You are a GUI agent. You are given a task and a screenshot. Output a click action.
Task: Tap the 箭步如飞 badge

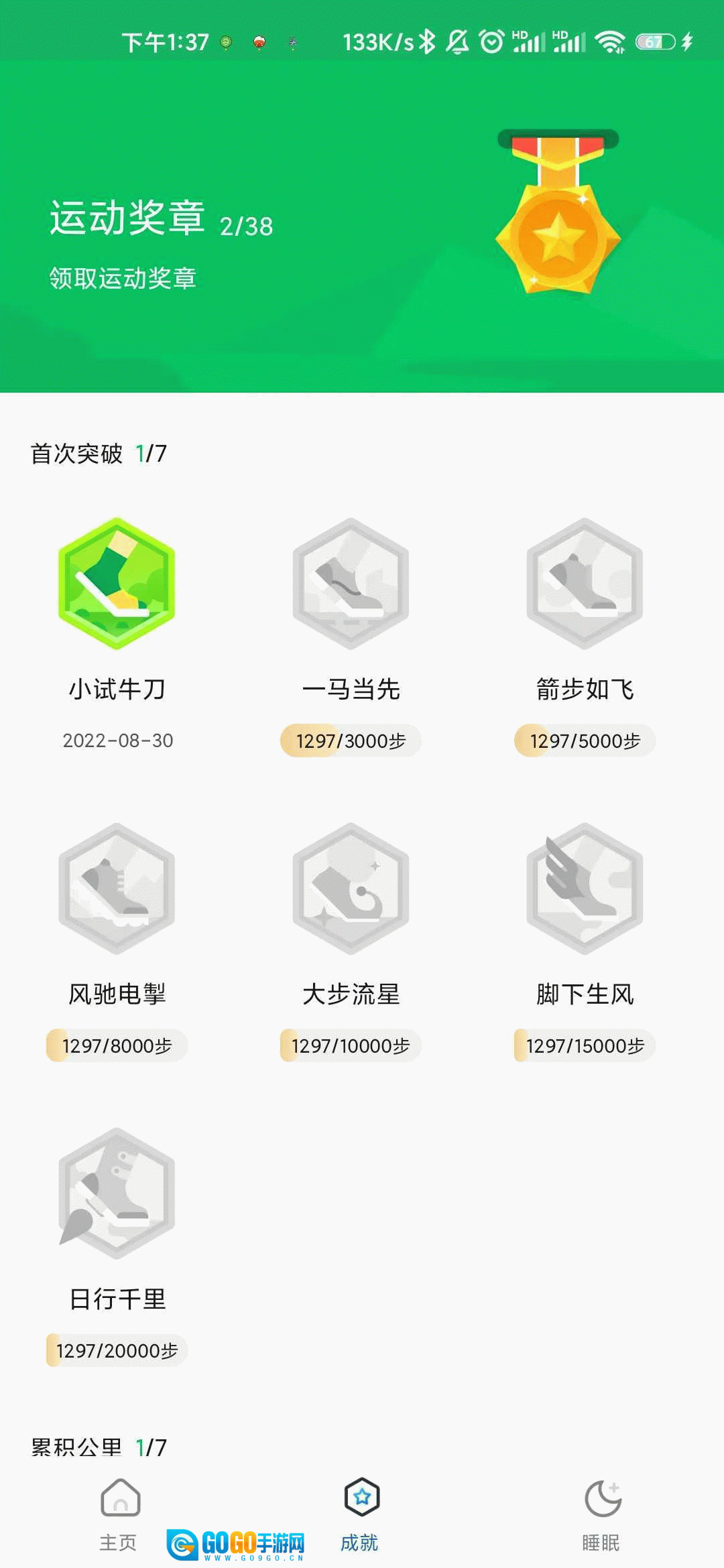click(585, 584)
